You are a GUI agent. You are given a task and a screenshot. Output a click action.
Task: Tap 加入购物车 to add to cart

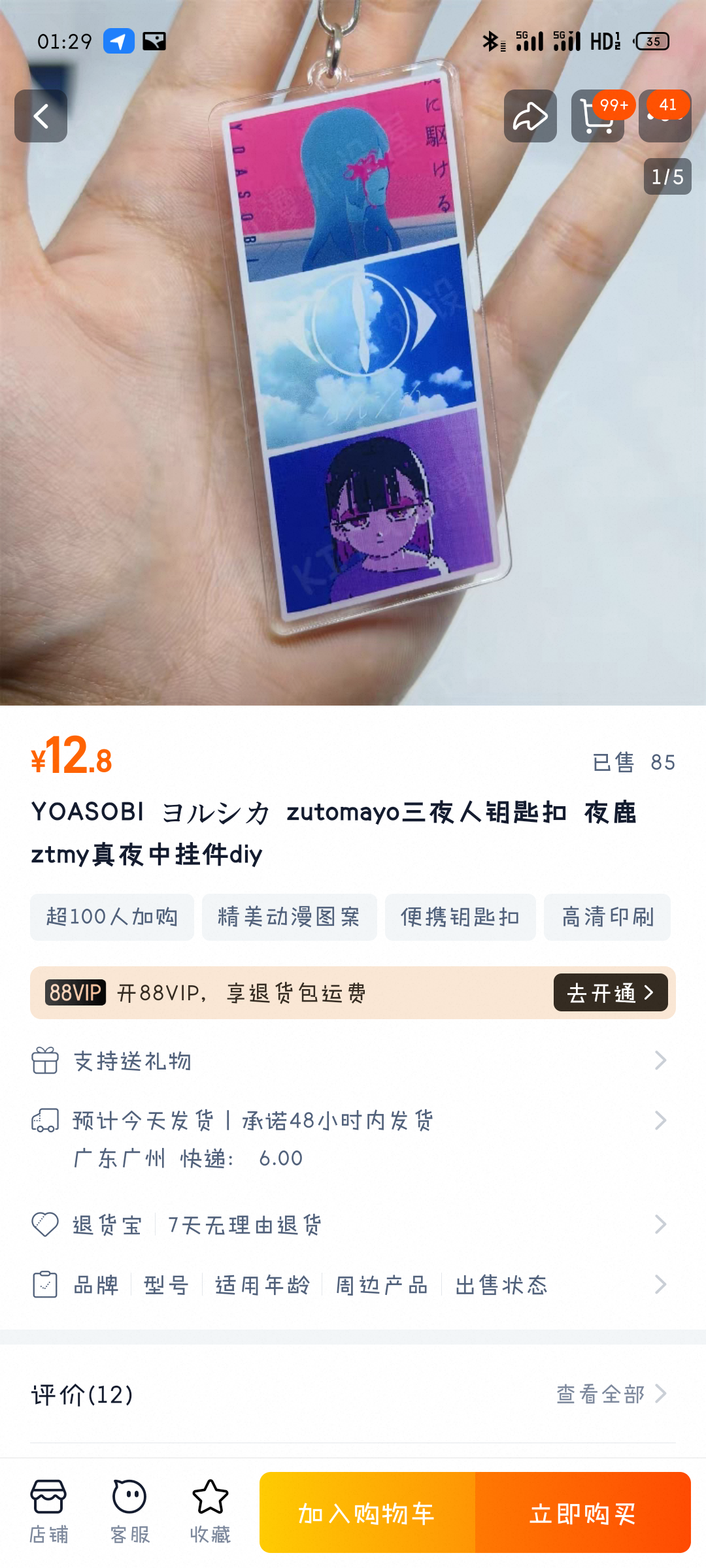(367, 1512)
